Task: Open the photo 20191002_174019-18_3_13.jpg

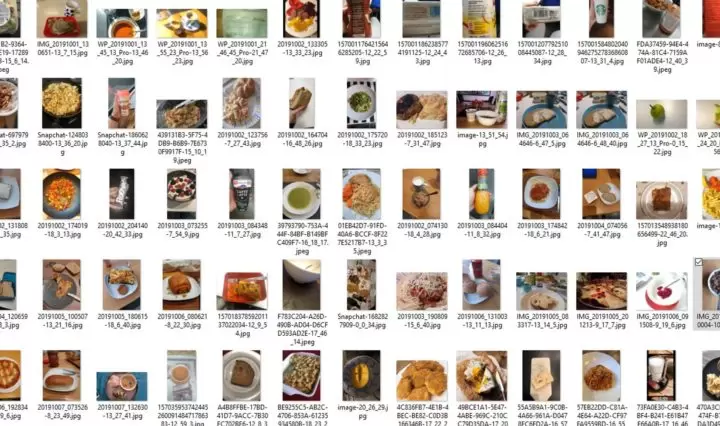Action: pyautogui.click(x=61, y=194)
